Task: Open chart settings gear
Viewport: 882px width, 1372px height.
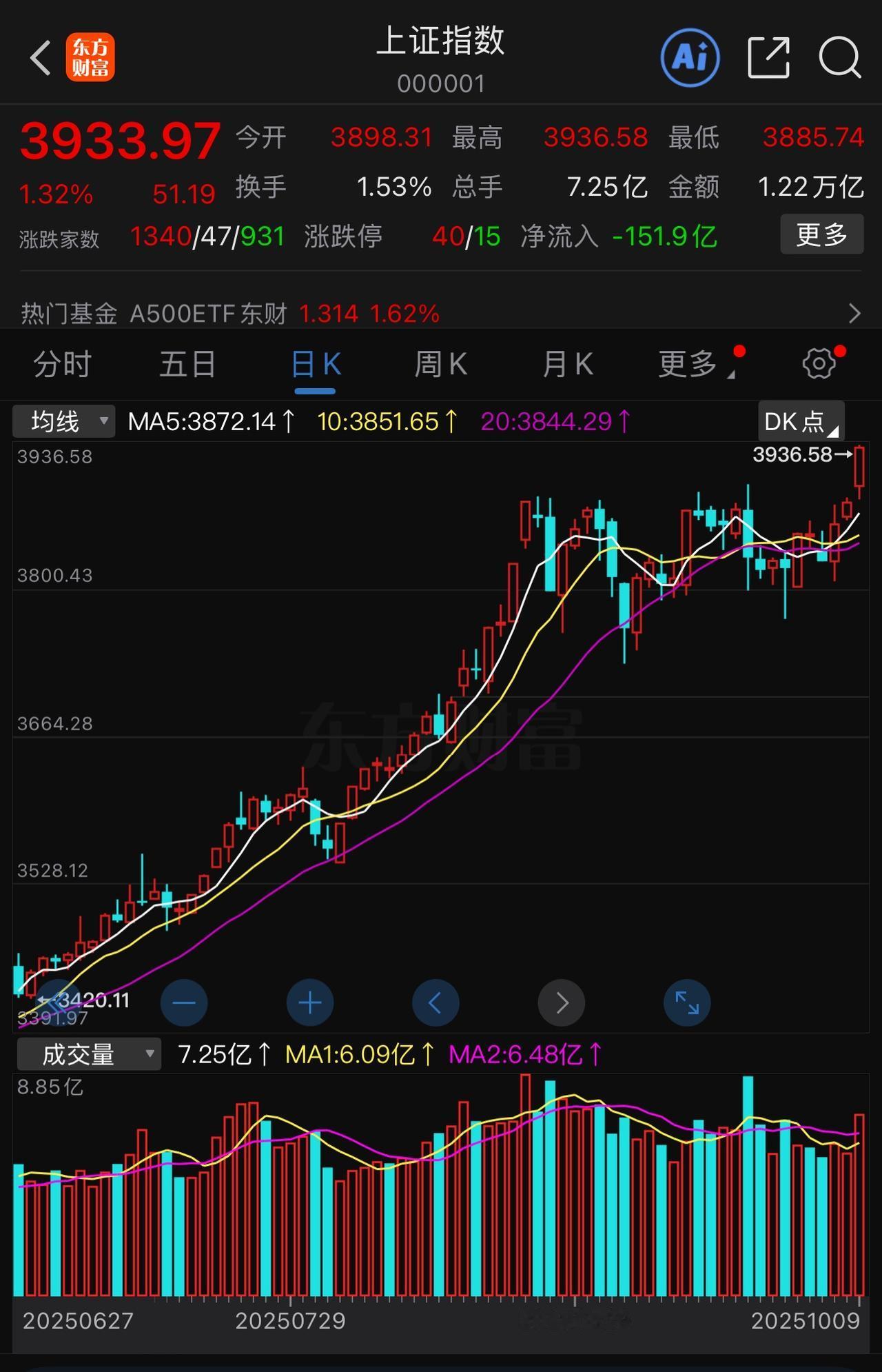Action: (x=819, y=364)
